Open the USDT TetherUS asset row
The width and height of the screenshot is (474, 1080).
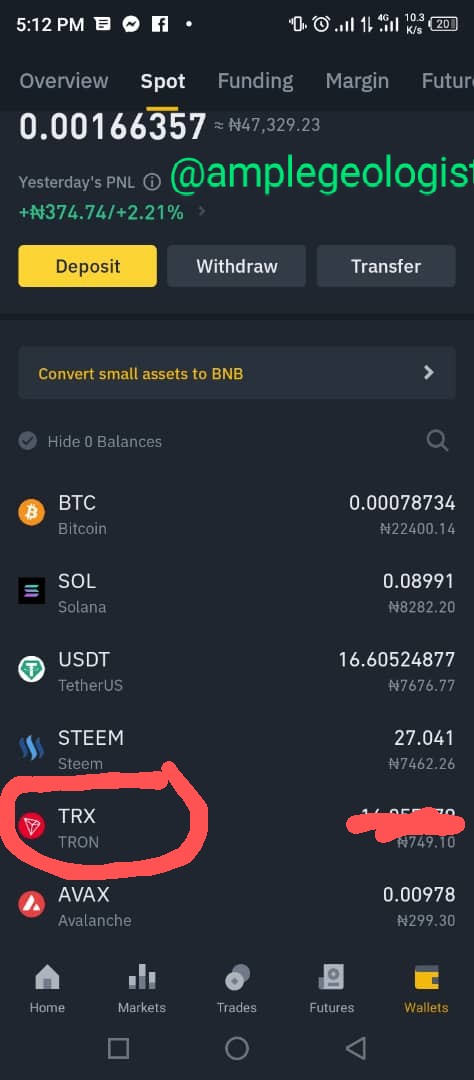(236, 671)
